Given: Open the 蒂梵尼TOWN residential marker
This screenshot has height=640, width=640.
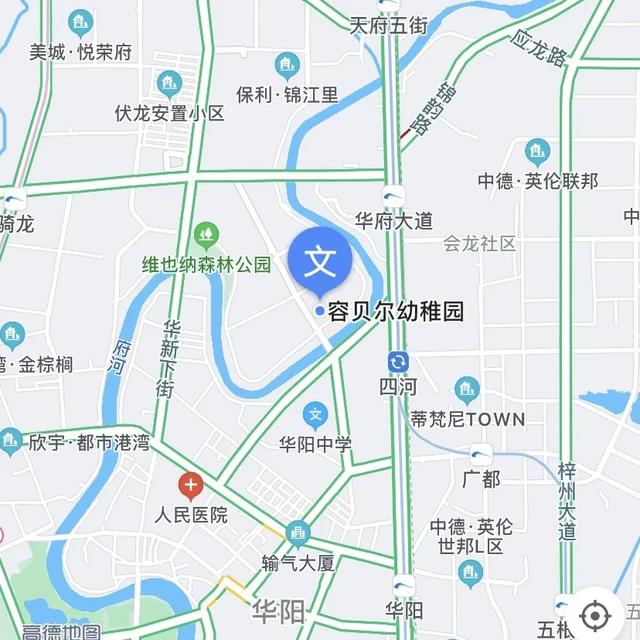Looking at the screenshot, I should 467,390.
